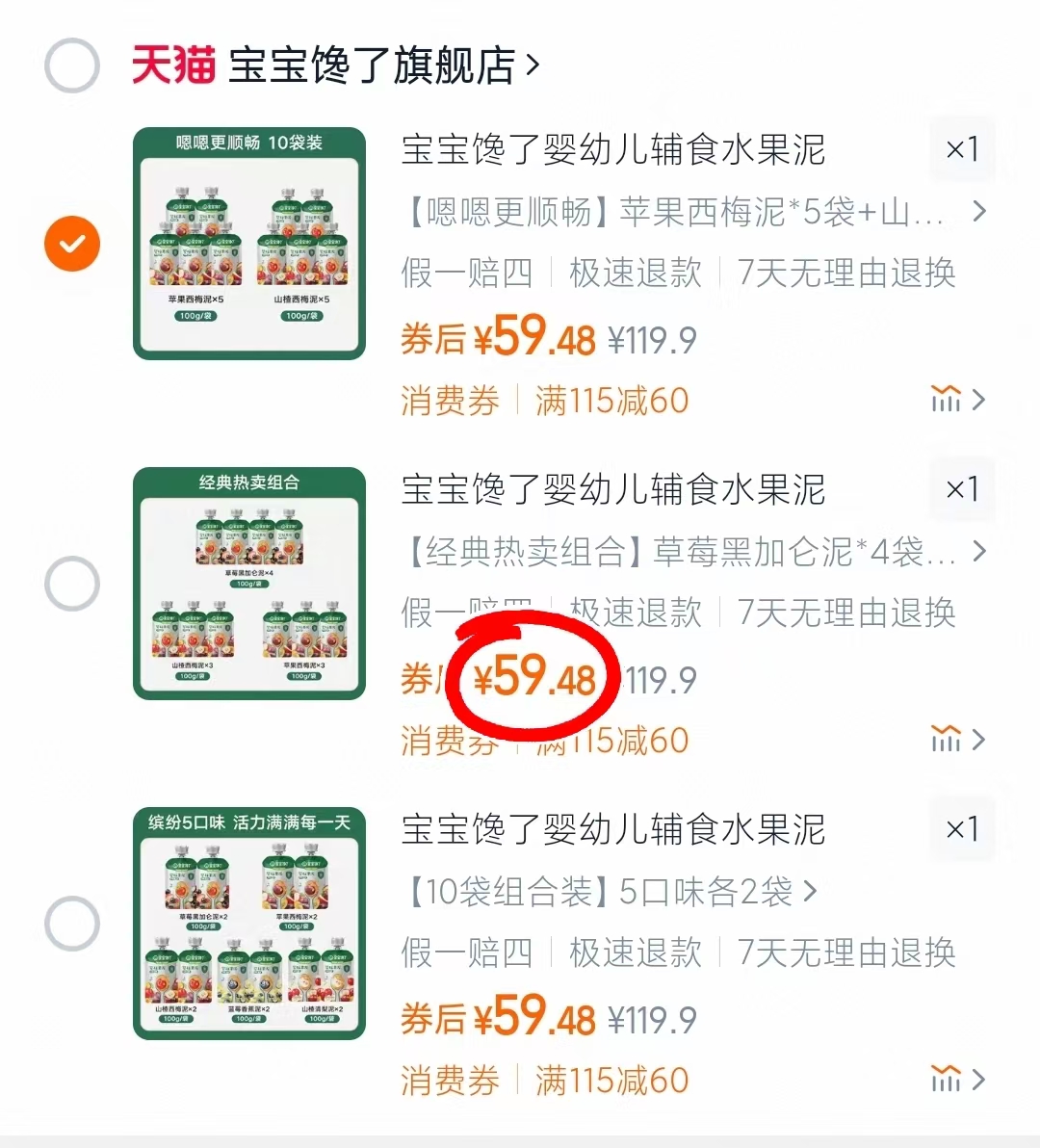
Task: View the 经典热卖组合 product image
Action: (x=248, y=583)
